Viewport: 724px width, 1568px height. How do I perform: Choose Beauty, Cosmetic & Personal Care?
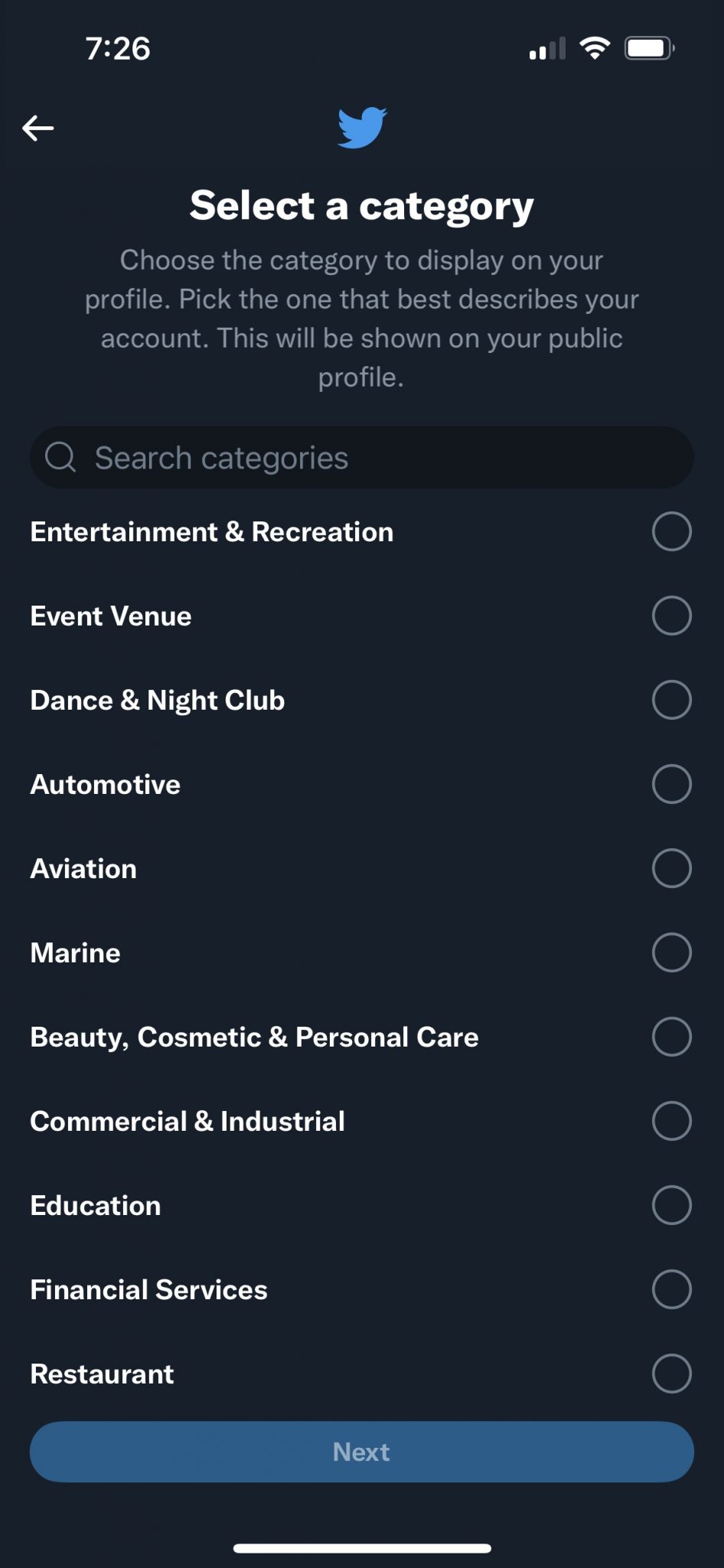[x=671, y=1037]
